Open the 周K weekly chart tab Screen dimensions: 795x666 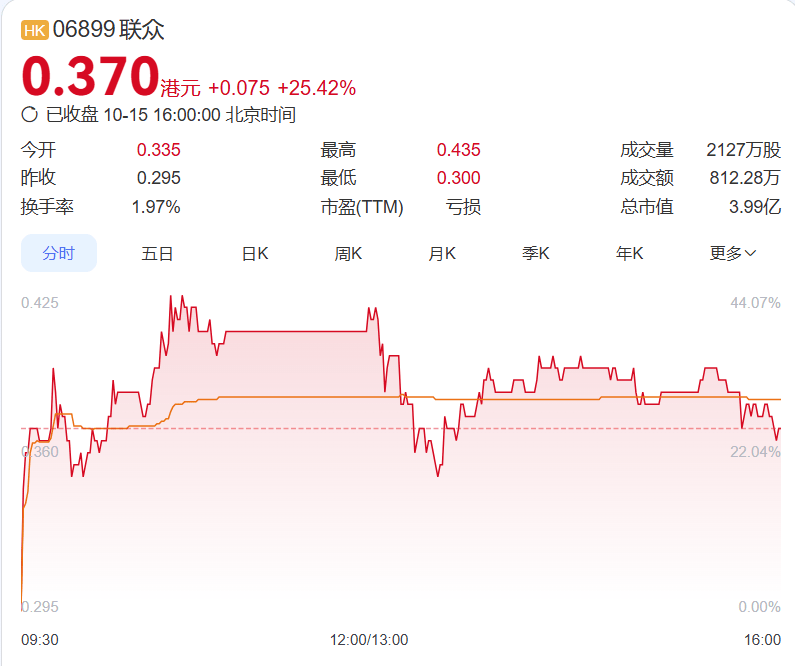pos(348,253)
